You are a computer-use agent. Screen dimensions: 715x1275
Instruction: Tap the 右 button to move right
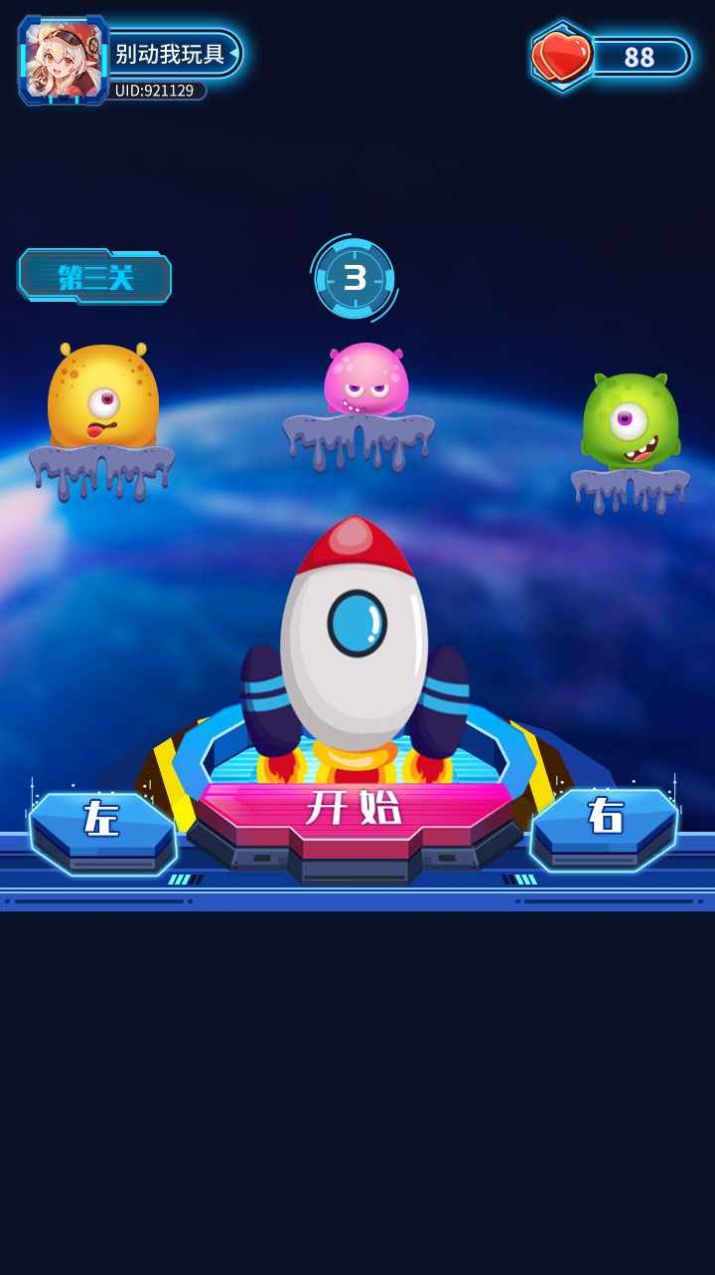tap(605, 820)
